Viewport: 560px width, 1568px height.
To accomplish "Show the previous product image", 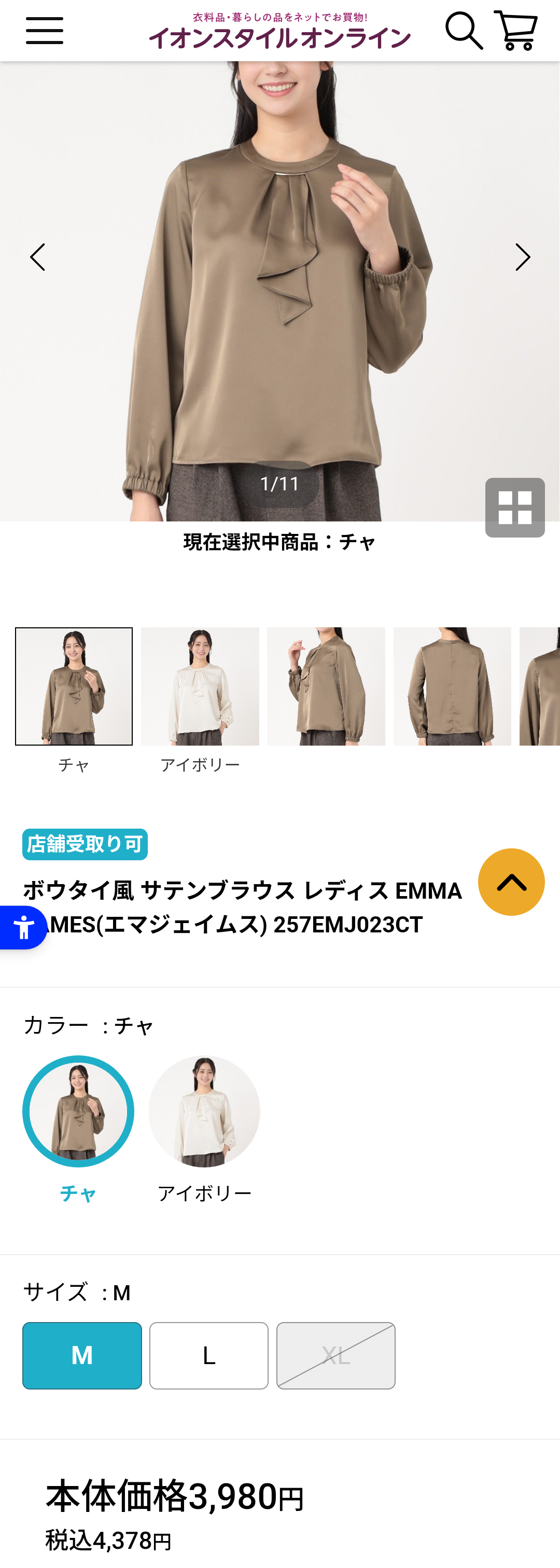I will tap(38, 257).
